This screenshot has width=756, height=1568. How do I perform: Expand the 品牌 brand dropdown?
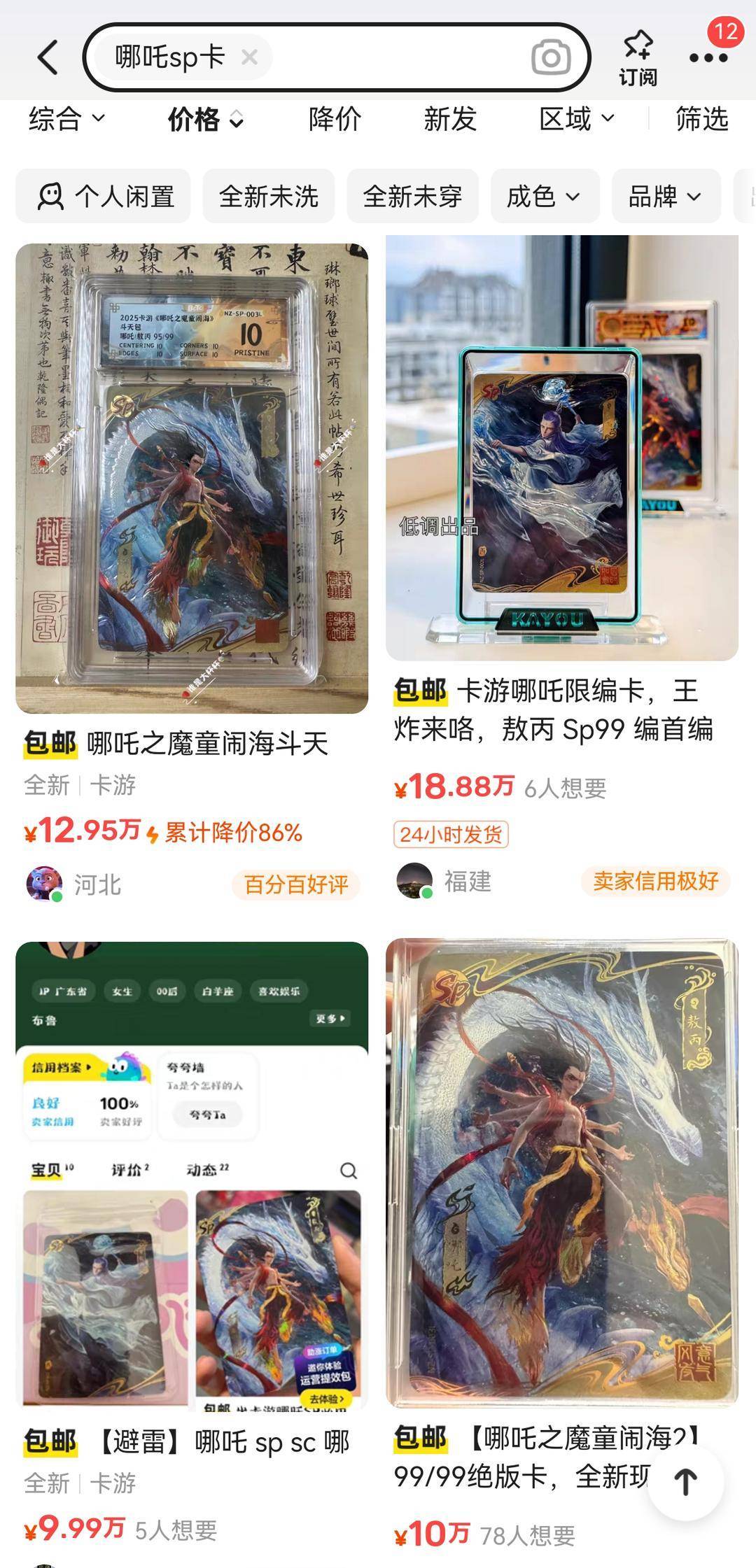[665, 197]
